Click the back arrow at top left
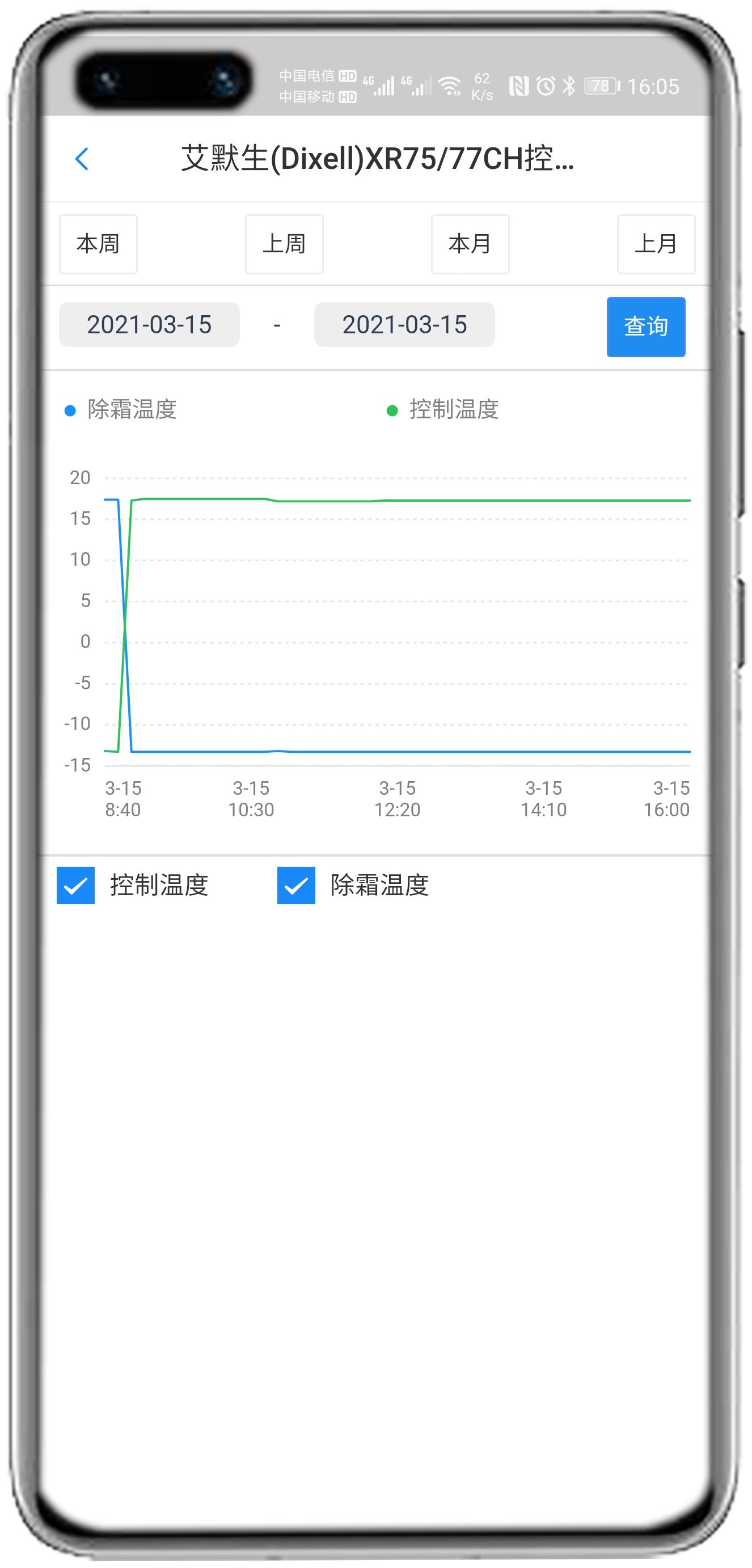This screenshot has height=1568, width=752. coord(82,158)
